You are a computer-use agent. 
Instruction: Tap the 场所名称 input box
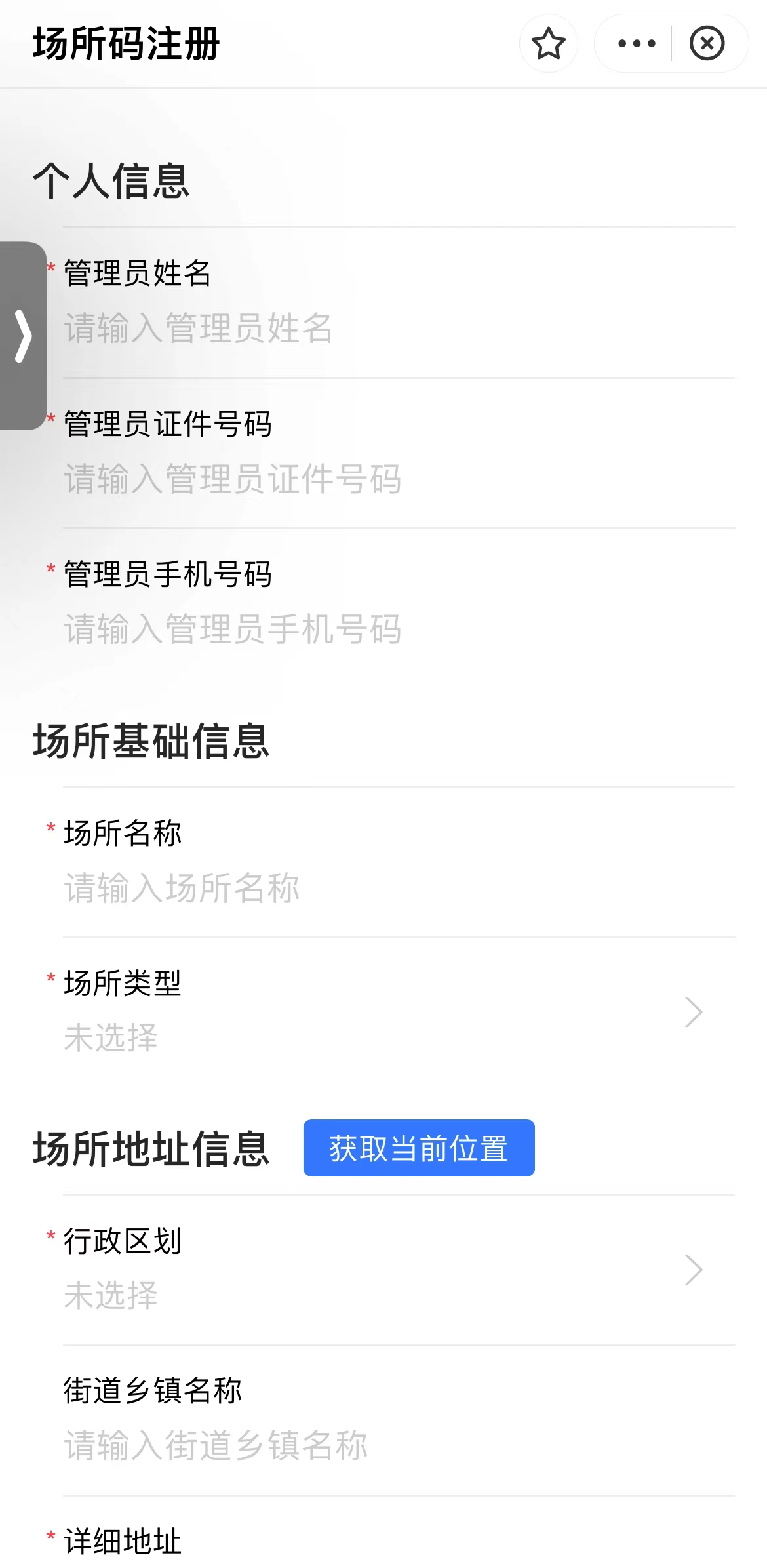[393, 888]
